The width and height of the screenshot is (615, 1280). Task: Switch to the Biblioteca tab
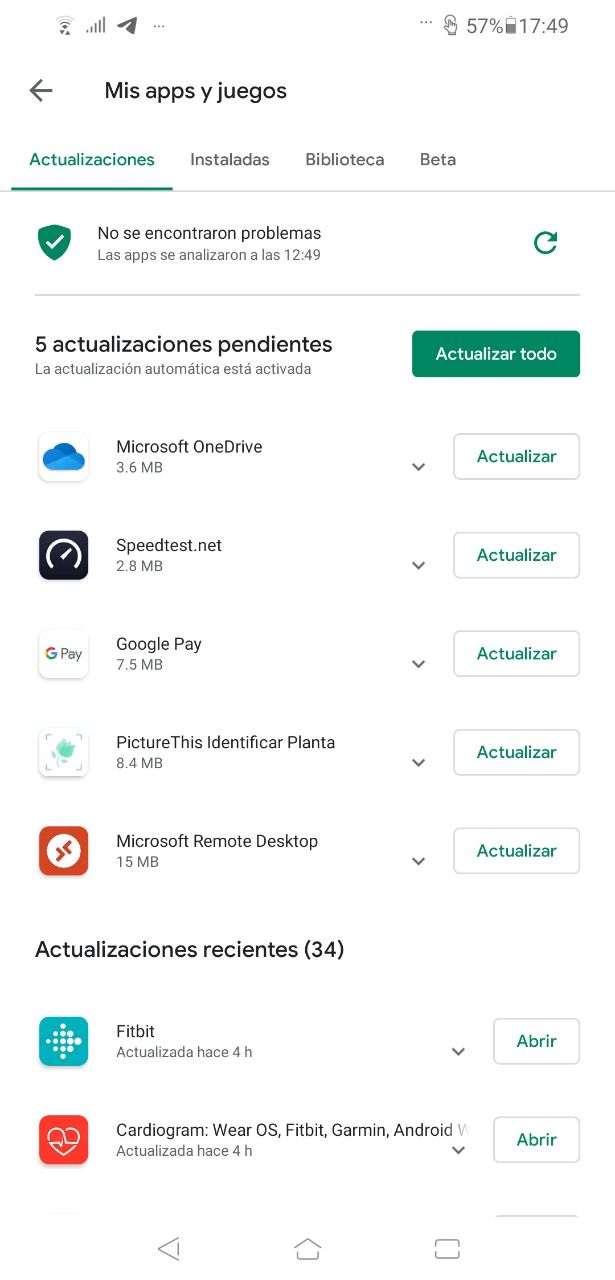345,160
